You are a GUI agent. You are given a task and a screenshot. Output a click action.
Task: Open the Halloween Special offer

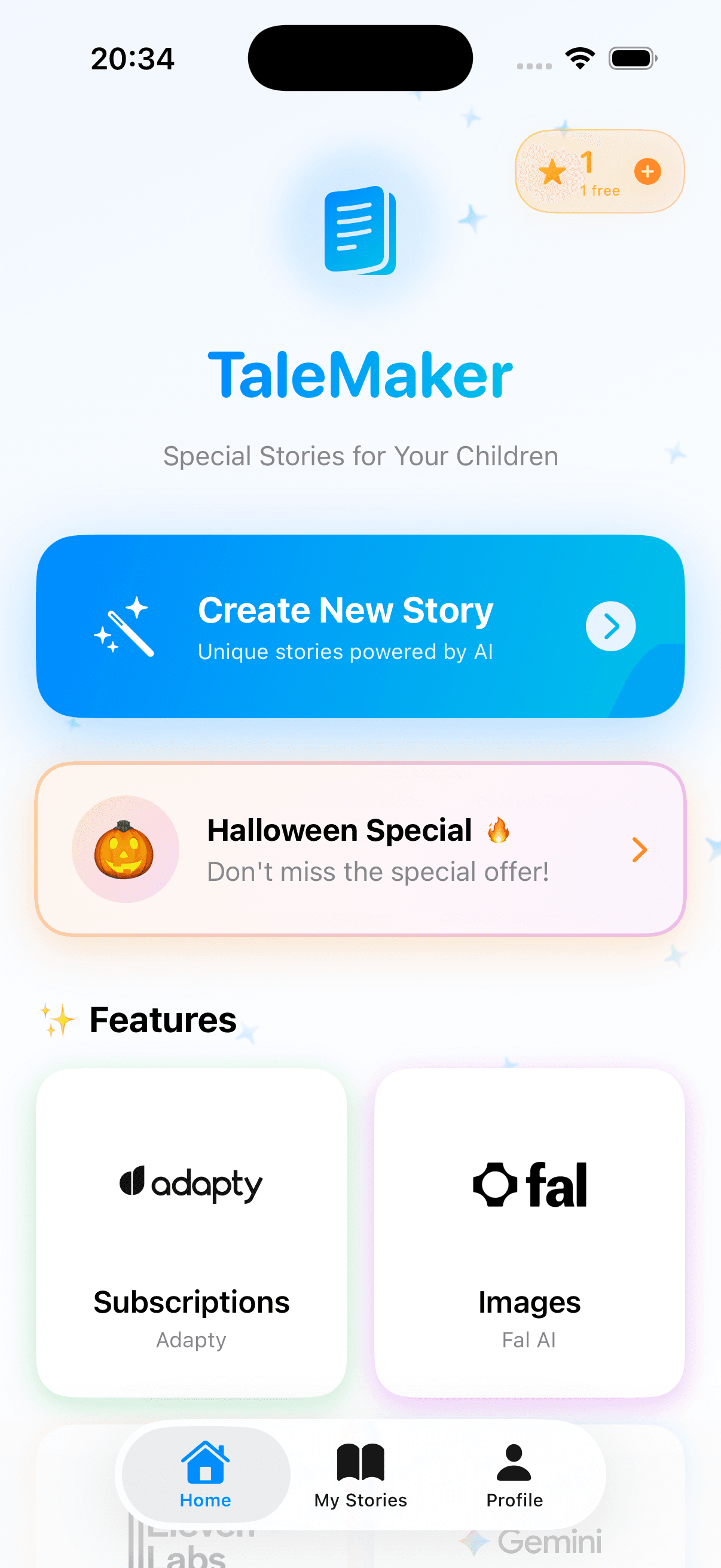tap(360, 849)
